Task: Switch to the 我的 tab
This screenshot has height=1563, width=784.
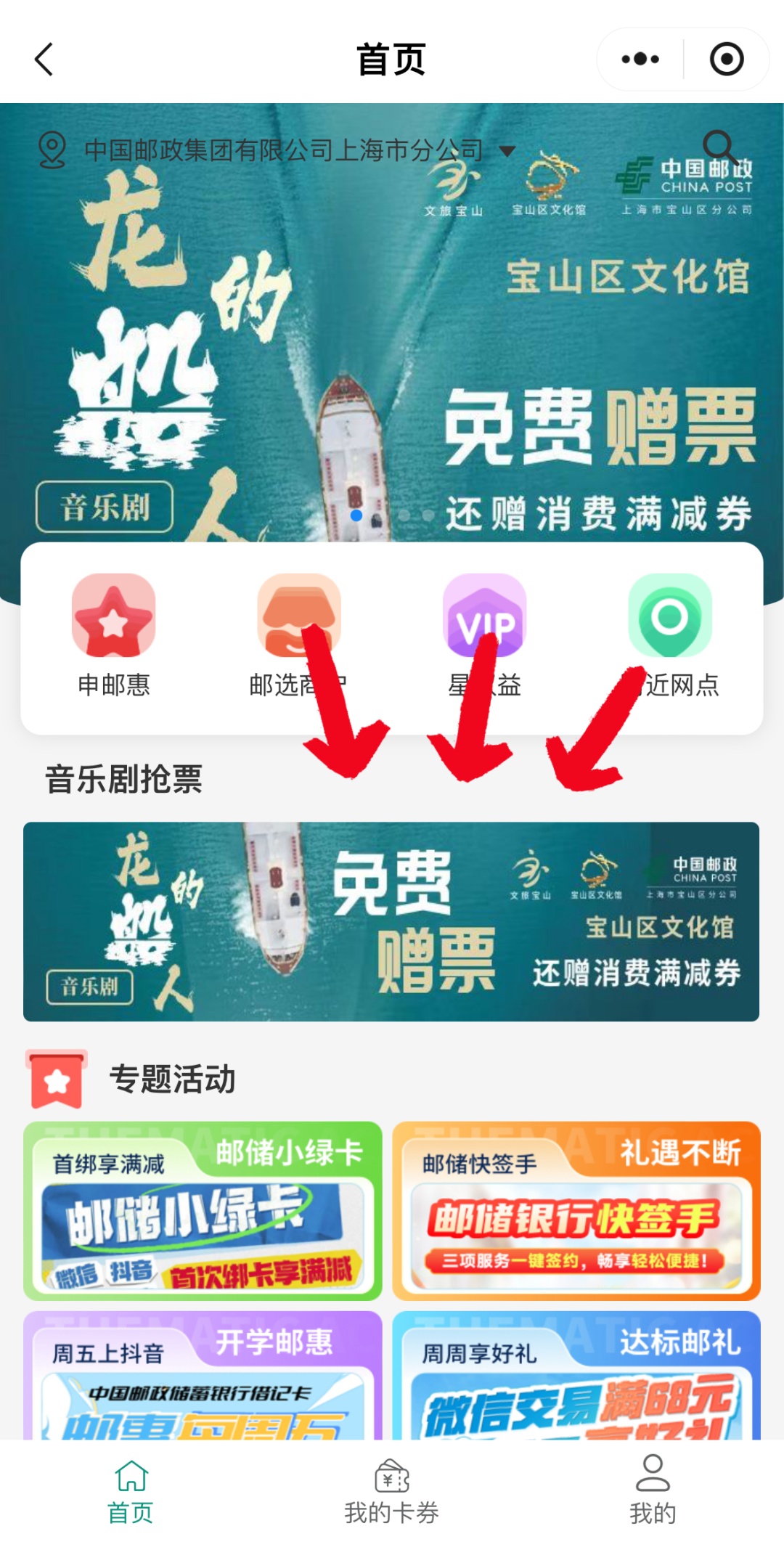Action: 653,1490
